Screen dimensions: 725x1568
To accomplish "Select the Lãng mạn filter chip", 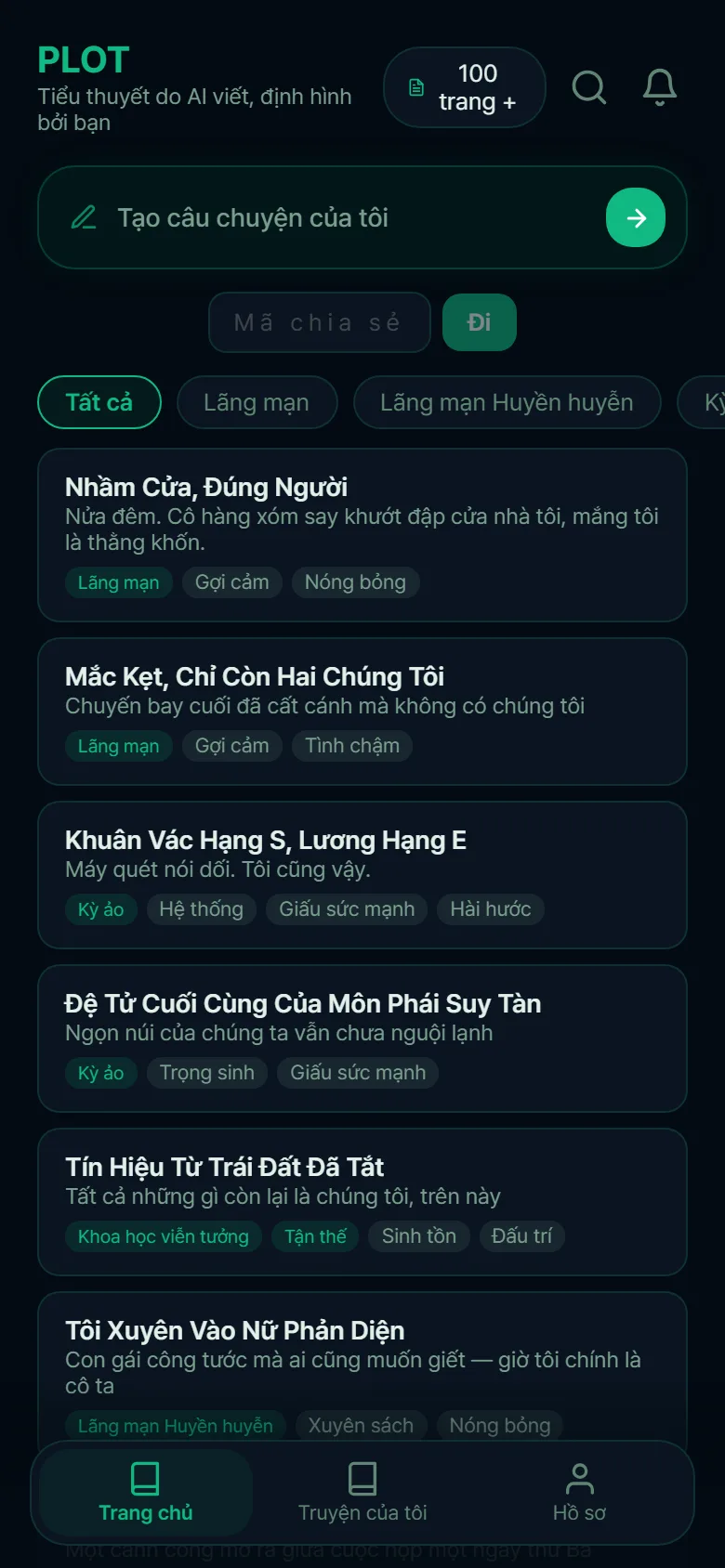I will 257,402.
